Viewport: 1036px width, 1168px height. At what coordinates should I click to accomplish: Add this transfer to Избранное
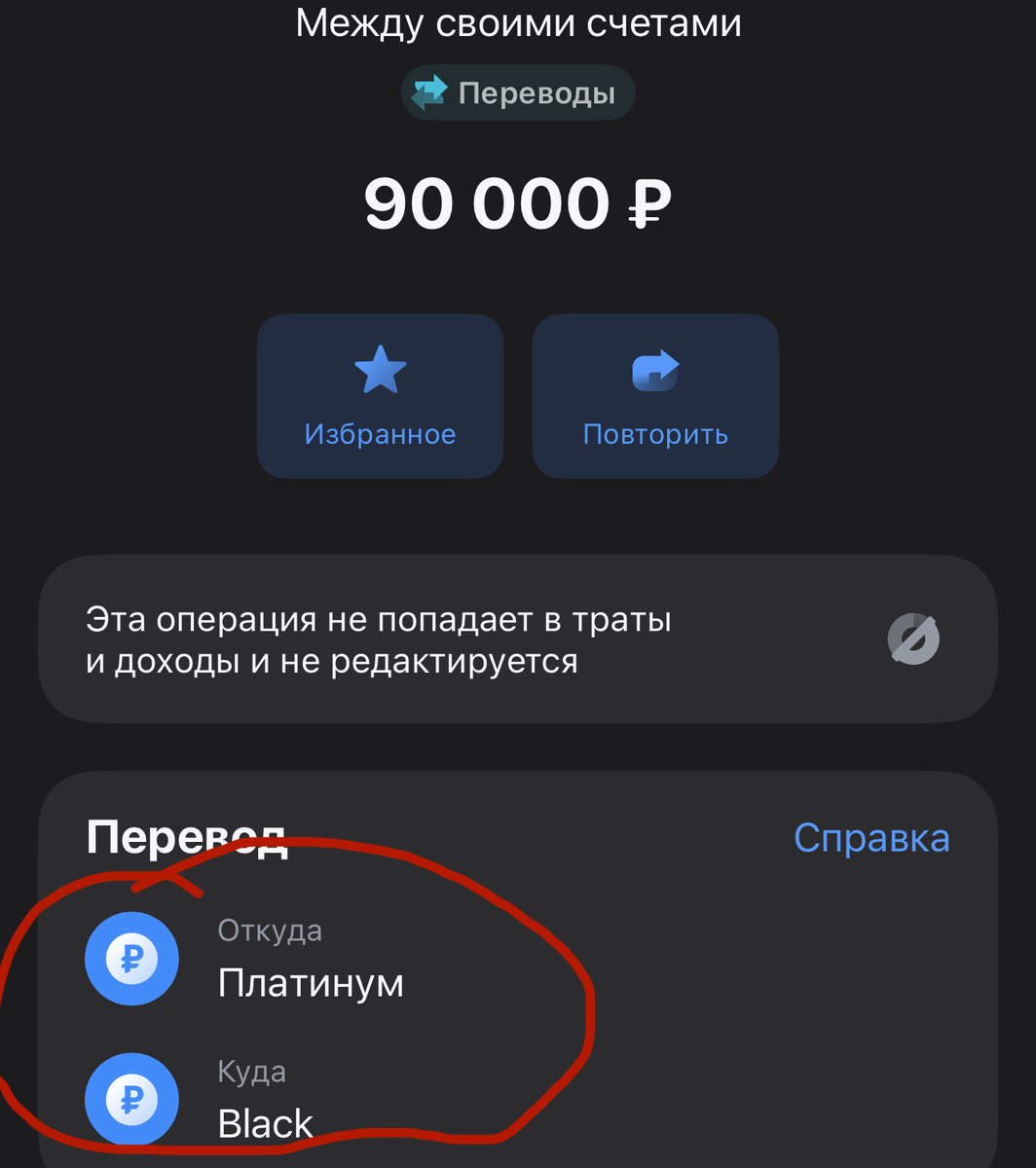(380, 396)
